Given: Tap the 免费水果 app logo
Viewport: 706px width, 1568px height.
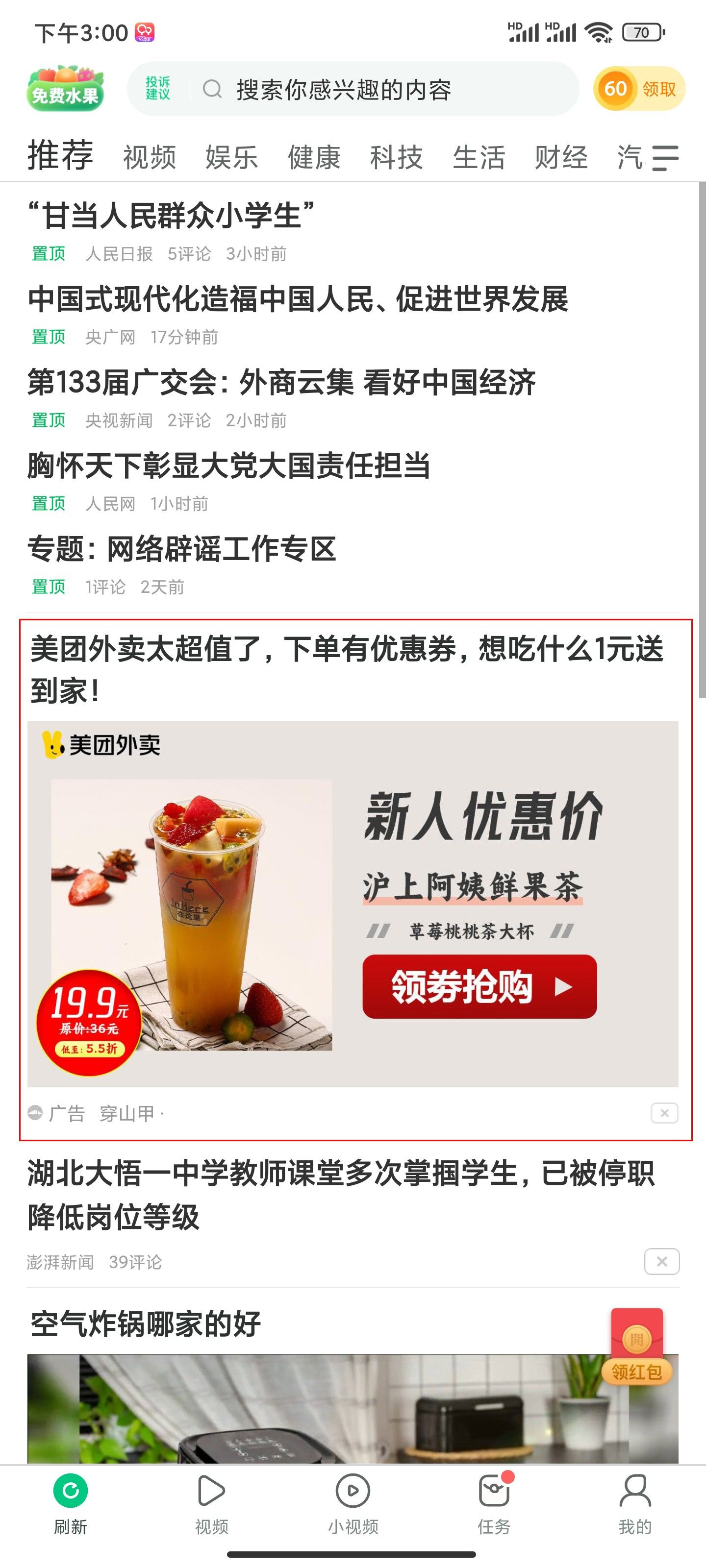Looking at the screenshot, I should (65, 88).
